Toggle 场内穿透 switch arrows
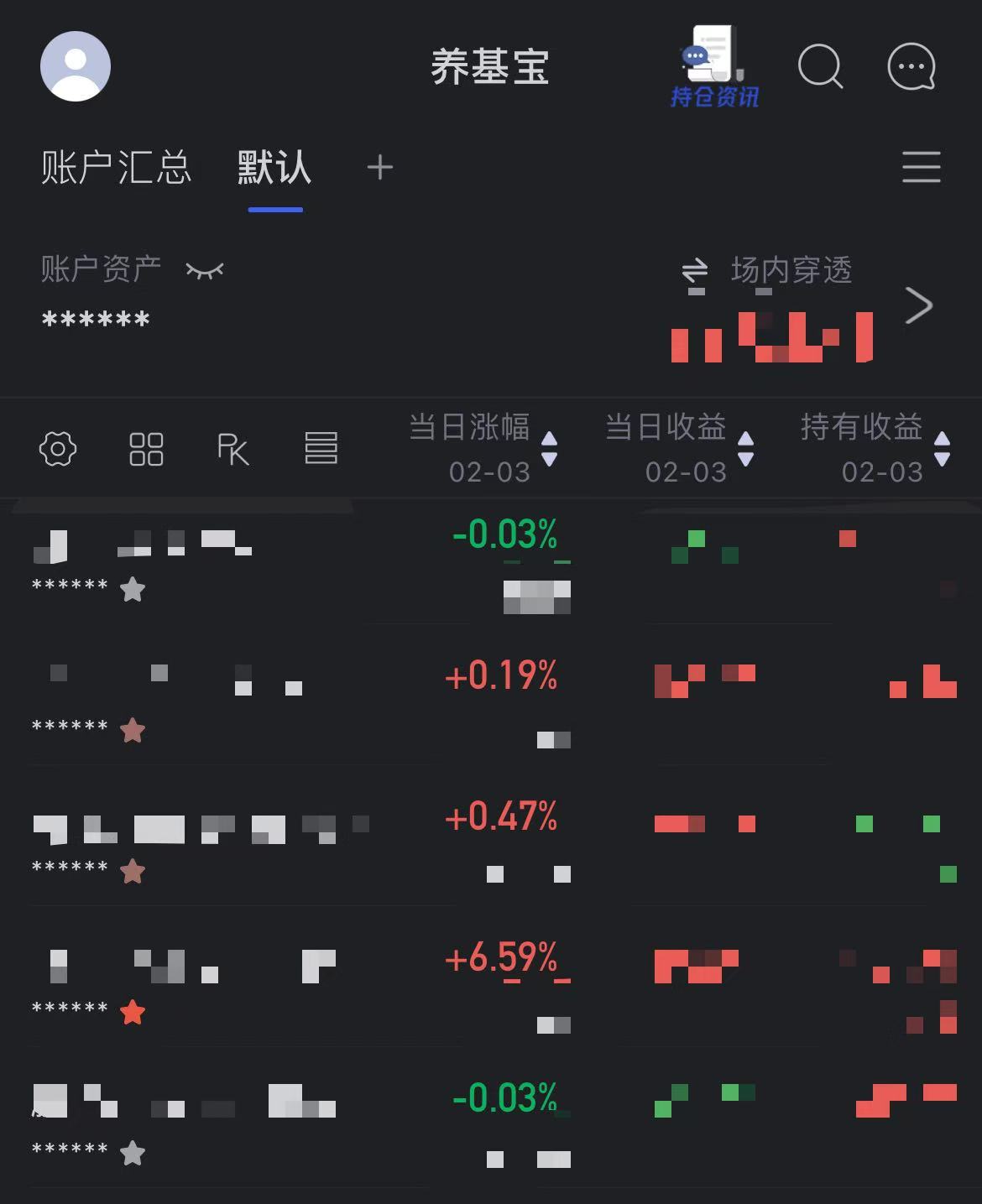The width and height of the screenshot is (982, 1204). [x=695, y=270]
